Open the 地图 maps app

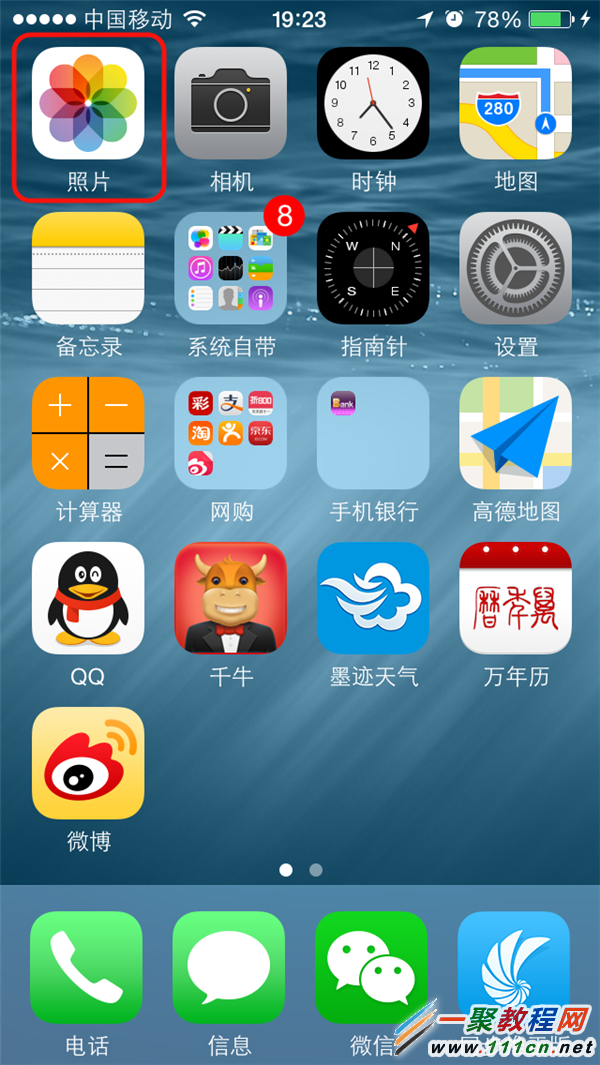[x=515, y=104]
